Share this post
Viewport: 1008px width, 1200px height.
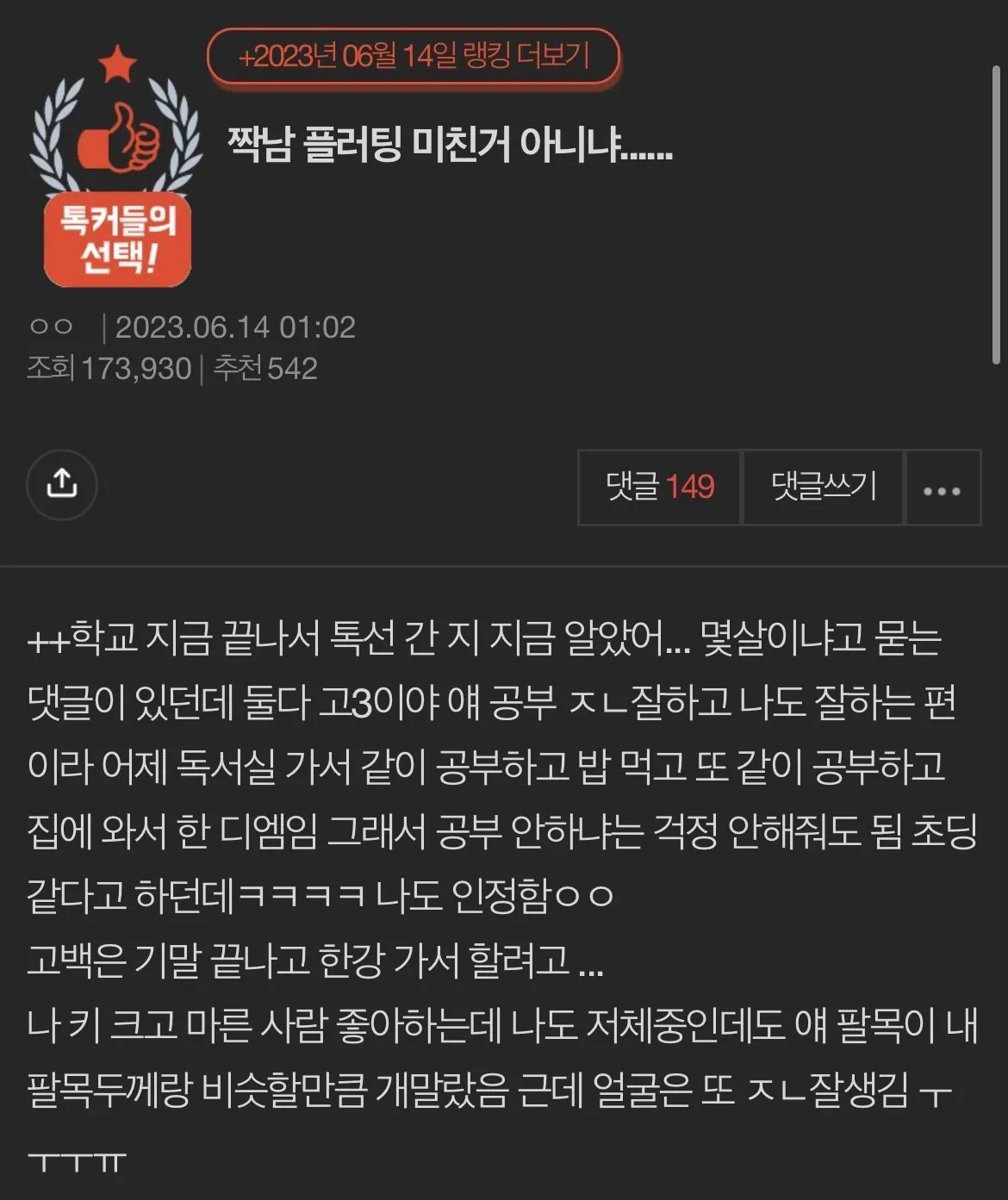click(x=62, y=484)
